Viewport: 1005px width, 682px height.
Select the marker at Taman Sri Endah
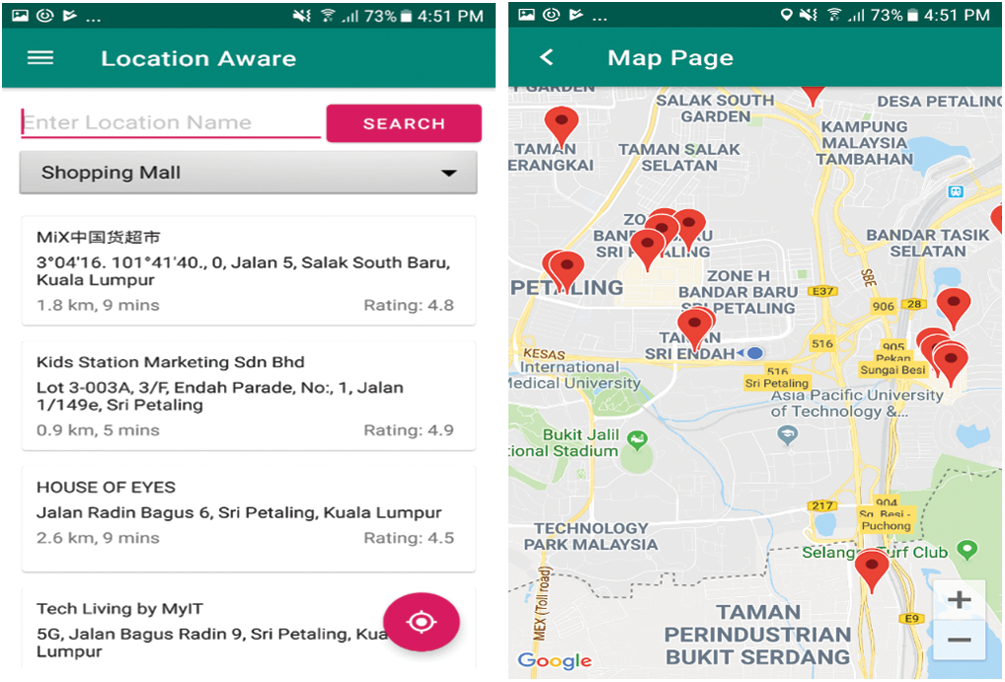[x=694, y=326]
